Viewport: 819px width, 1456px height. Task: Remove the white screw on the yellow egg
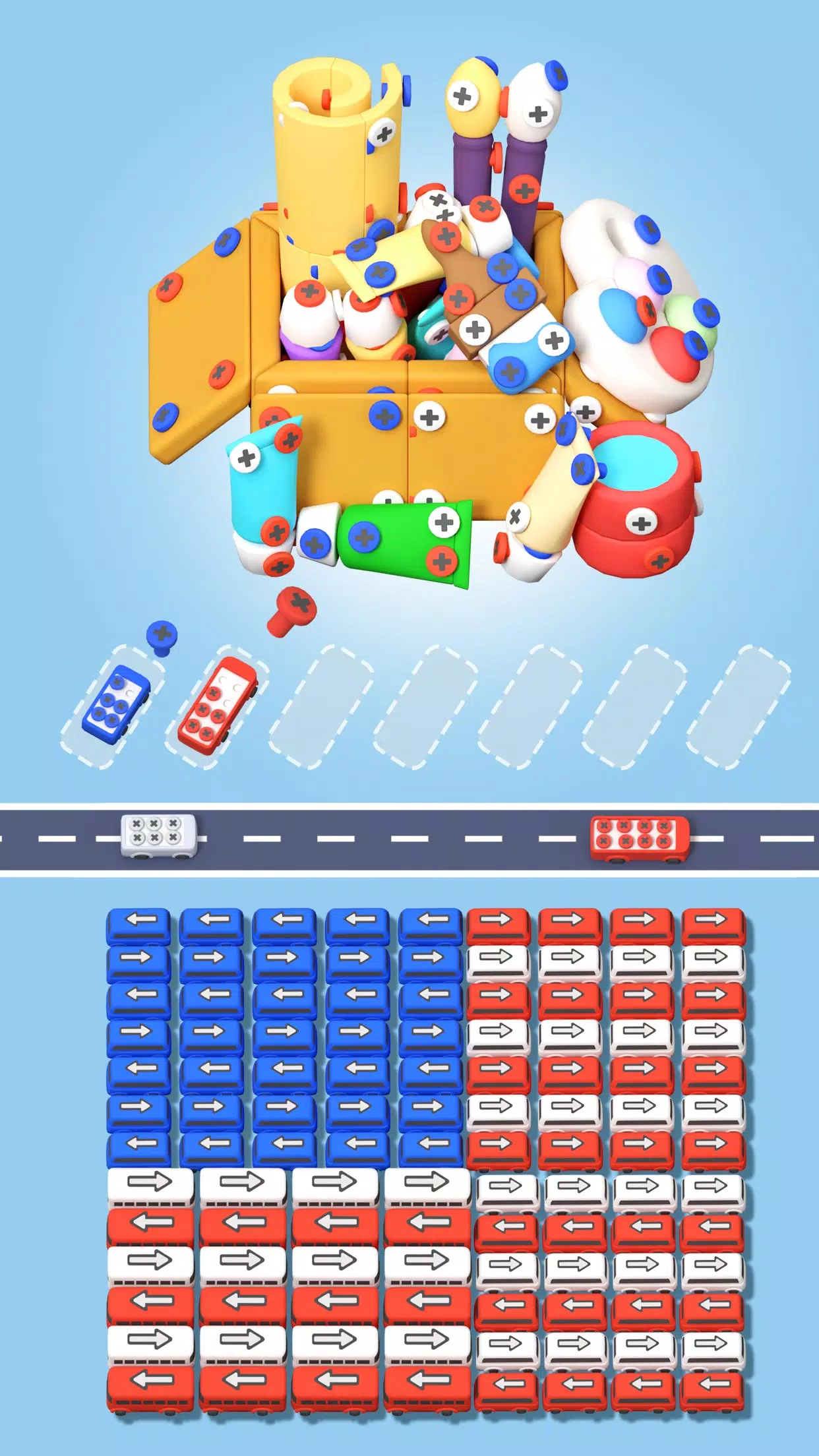pyautogui.click(x=462, y=97)
